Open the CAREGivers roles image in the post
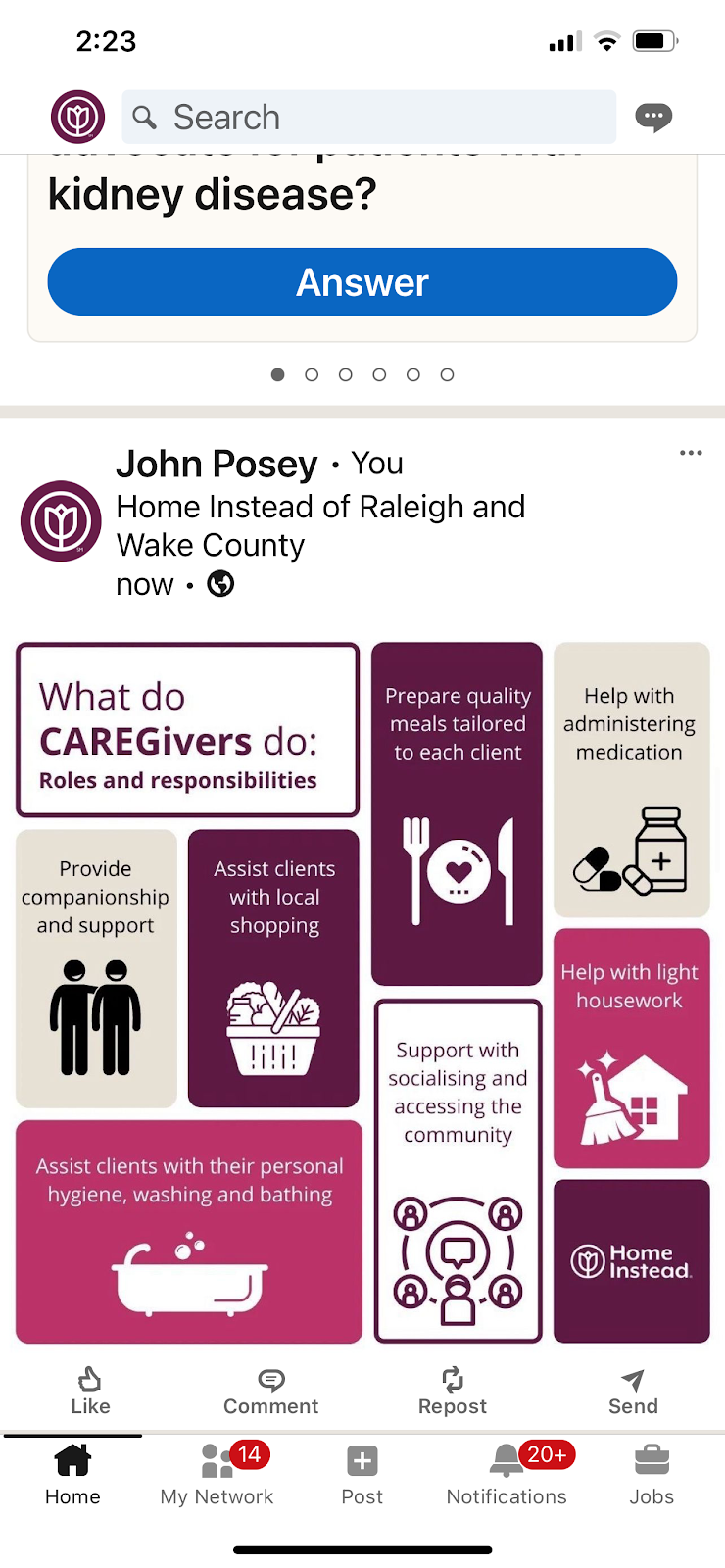The width and height of the screenshot is (725, 1568). 362,992
